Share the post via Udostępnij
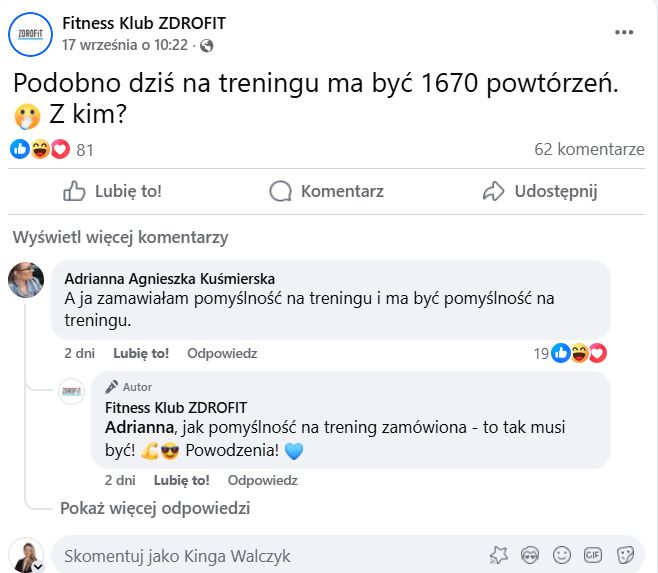The width and height of the screenshot is (658, 573). pos(539,191)
